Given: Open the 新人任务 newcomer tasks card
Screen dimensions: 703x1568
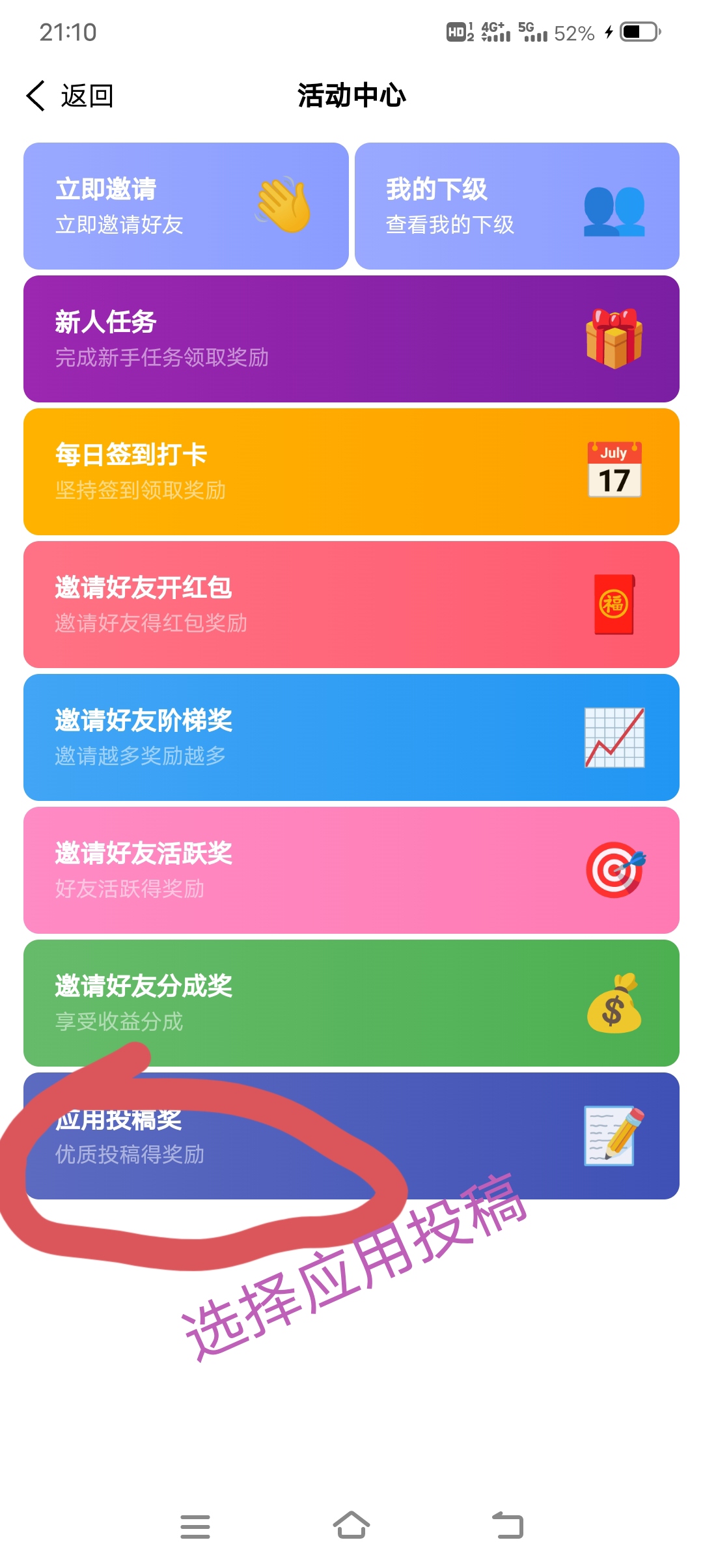Looking at the screenshot, I should coord(351,339).
